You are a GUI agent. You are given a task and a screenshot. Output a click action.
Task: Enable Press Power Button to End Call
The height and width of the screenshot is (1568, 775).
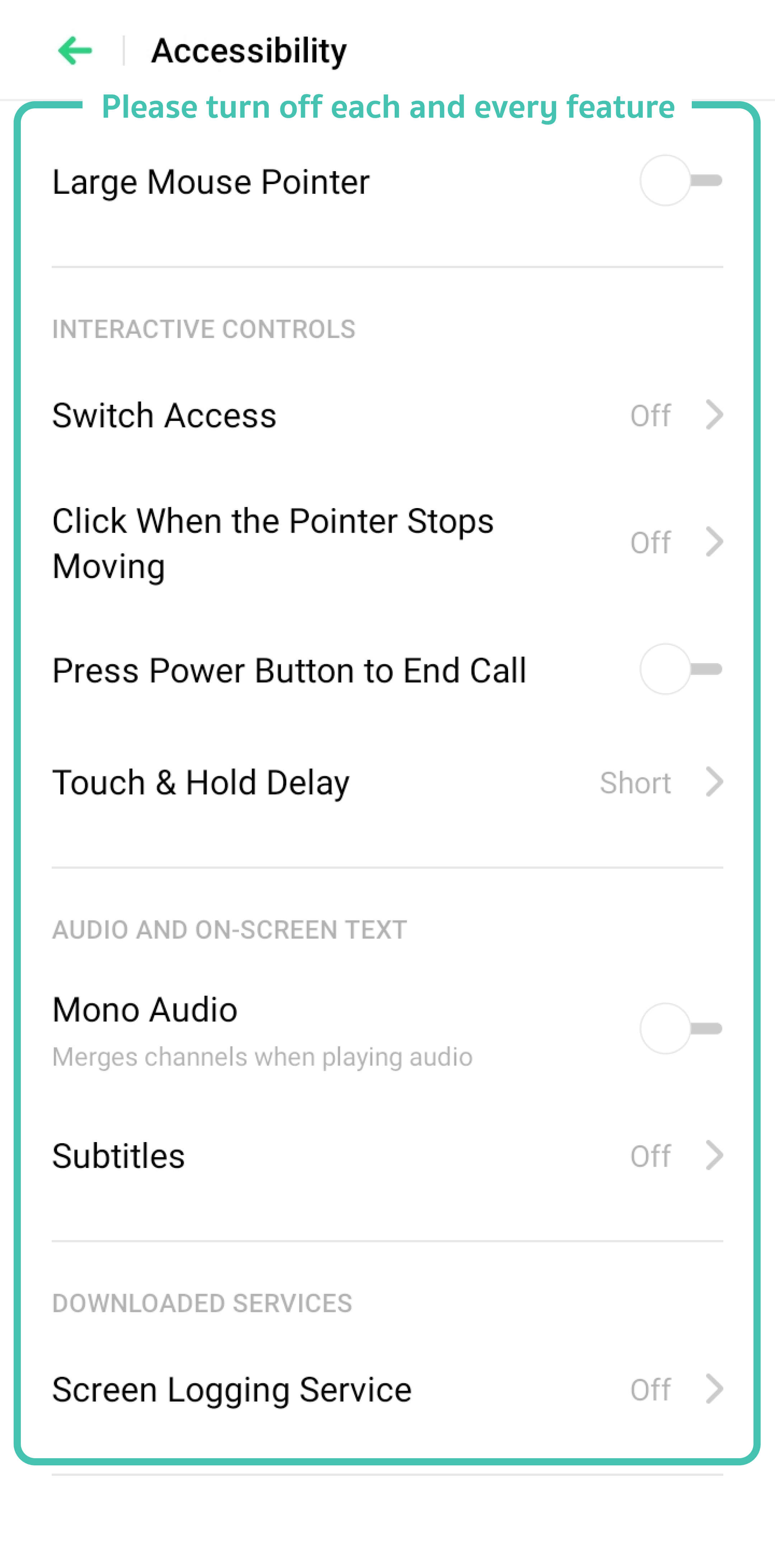pyautogui.click(x=680, y=670)
